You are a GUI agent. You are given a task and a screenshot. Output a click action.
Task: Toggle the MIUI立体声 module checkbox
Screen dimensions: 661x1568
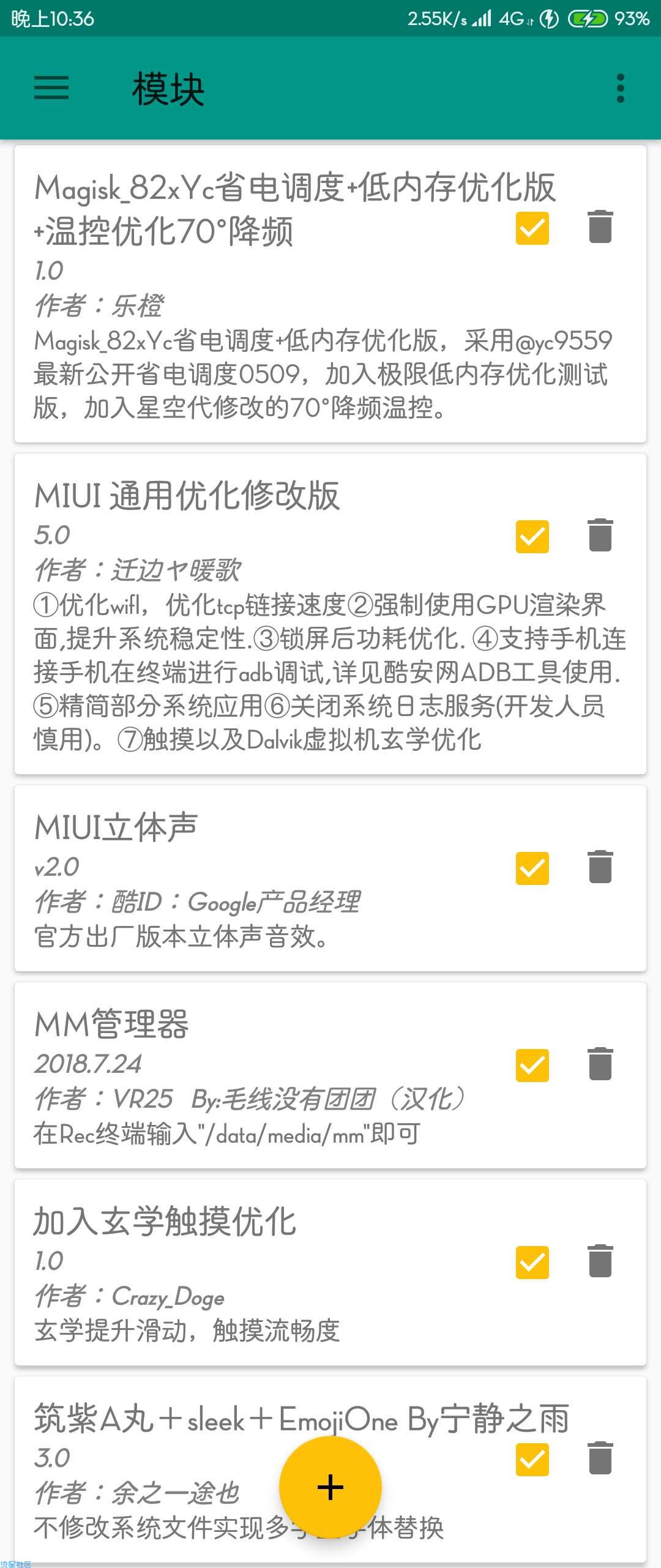pos(532,868)
